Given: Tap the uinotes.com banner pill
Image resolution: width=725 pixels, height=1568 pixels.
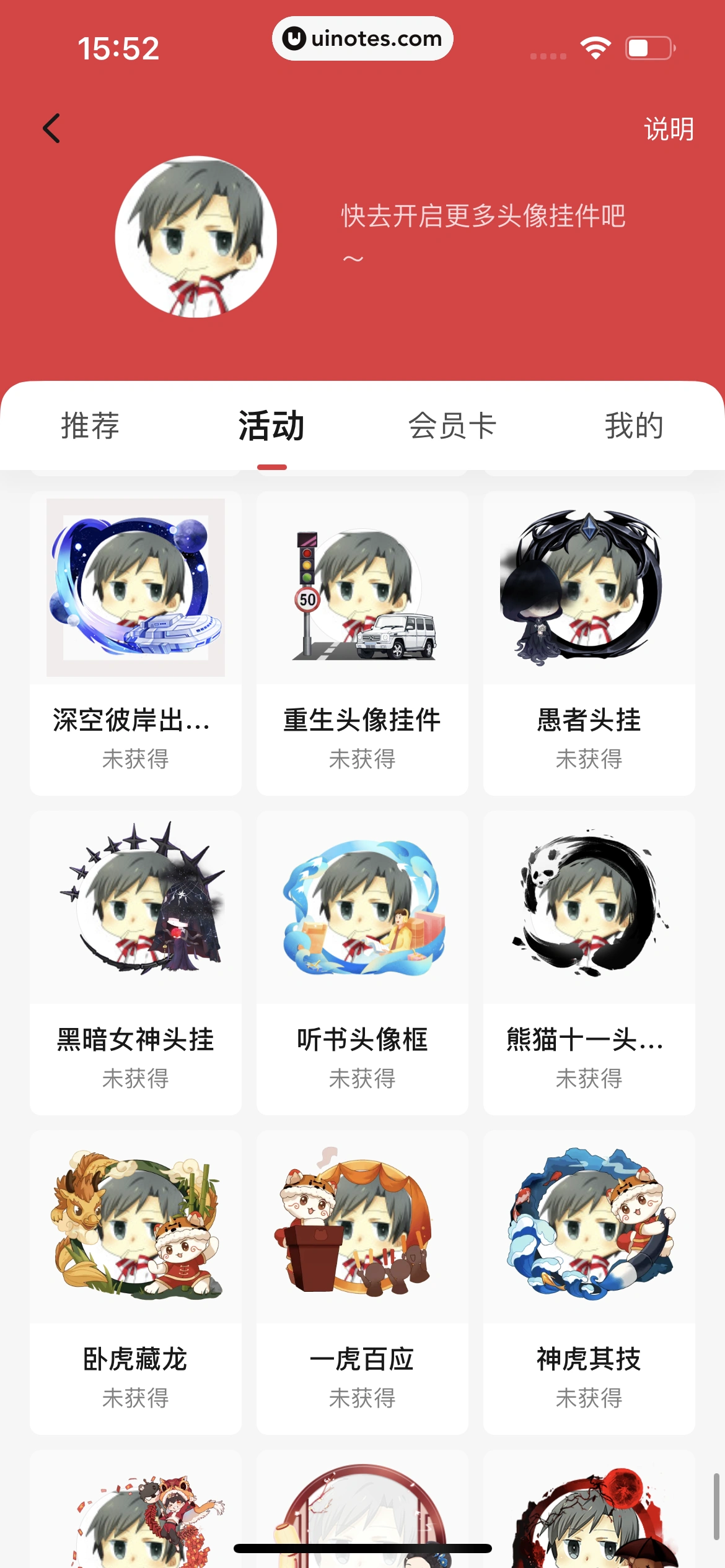Looking at the screenshot, I should coord(362,38).
